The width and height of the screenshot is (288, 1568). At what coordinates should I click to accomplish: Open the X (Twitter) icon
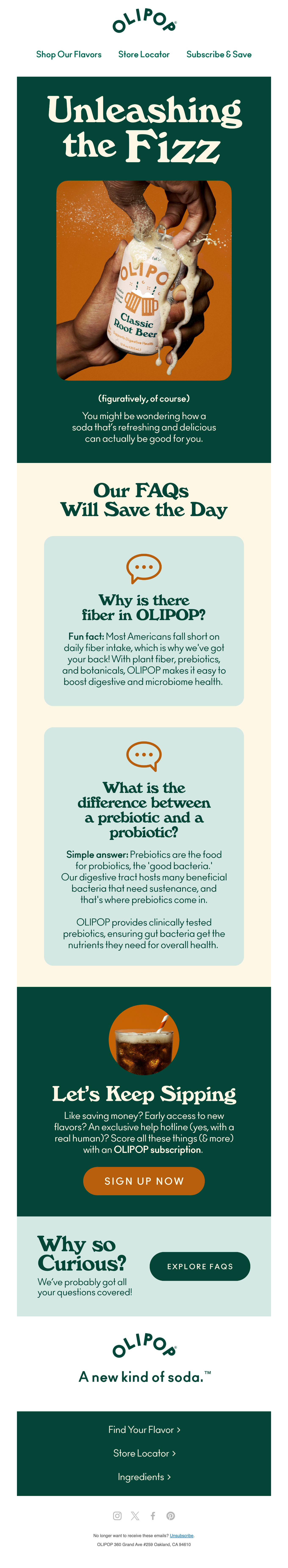coord(135,1516)
